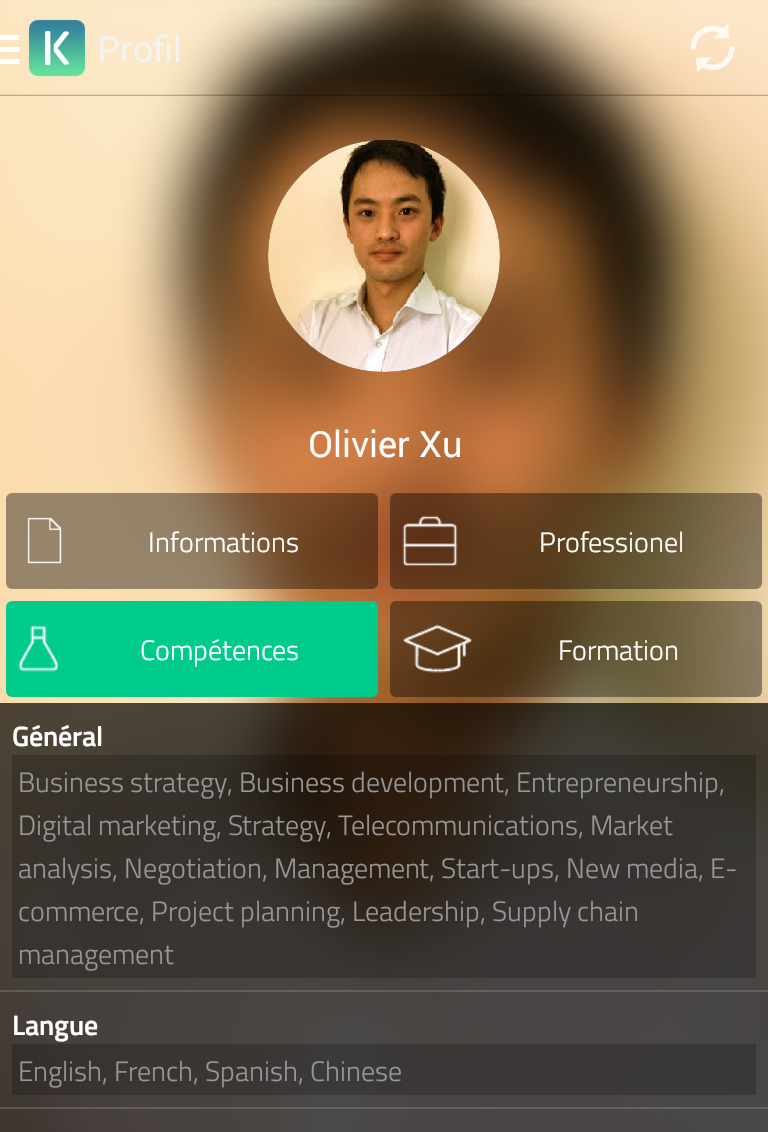The height and width of the screenshot is (1132, 768).
Task: Open the Professionel section
Action: point(576,541)
